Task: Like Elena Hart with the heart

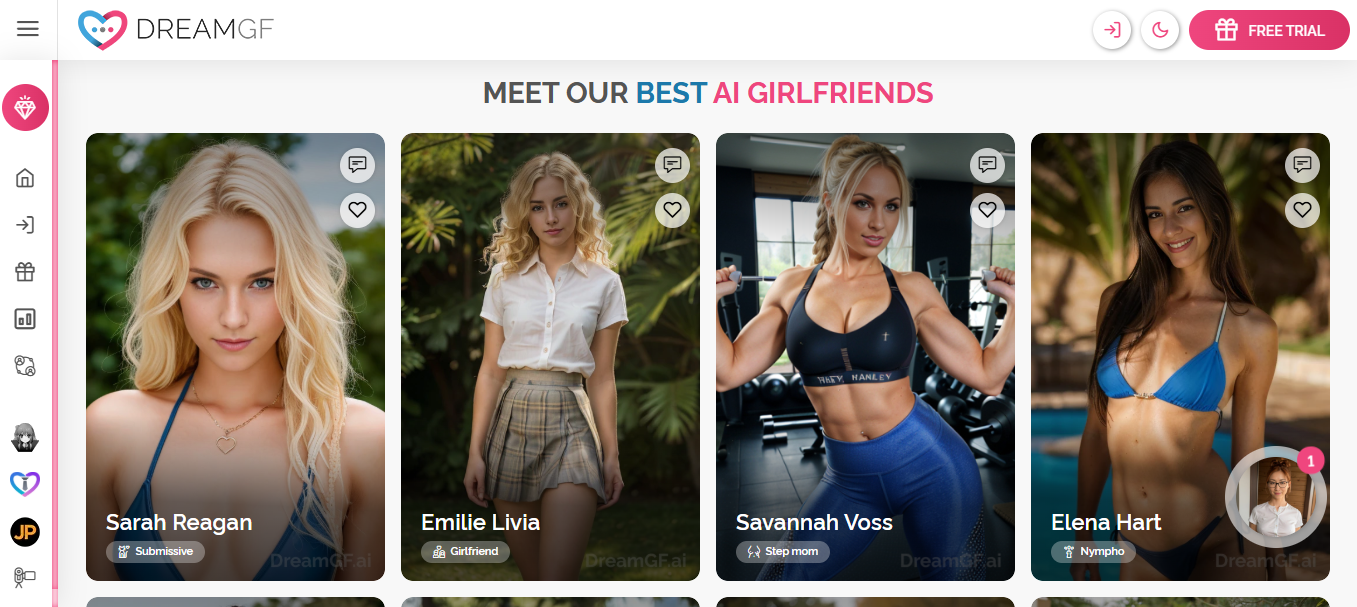Action: pyautogui.click(x=1302, y=210)
